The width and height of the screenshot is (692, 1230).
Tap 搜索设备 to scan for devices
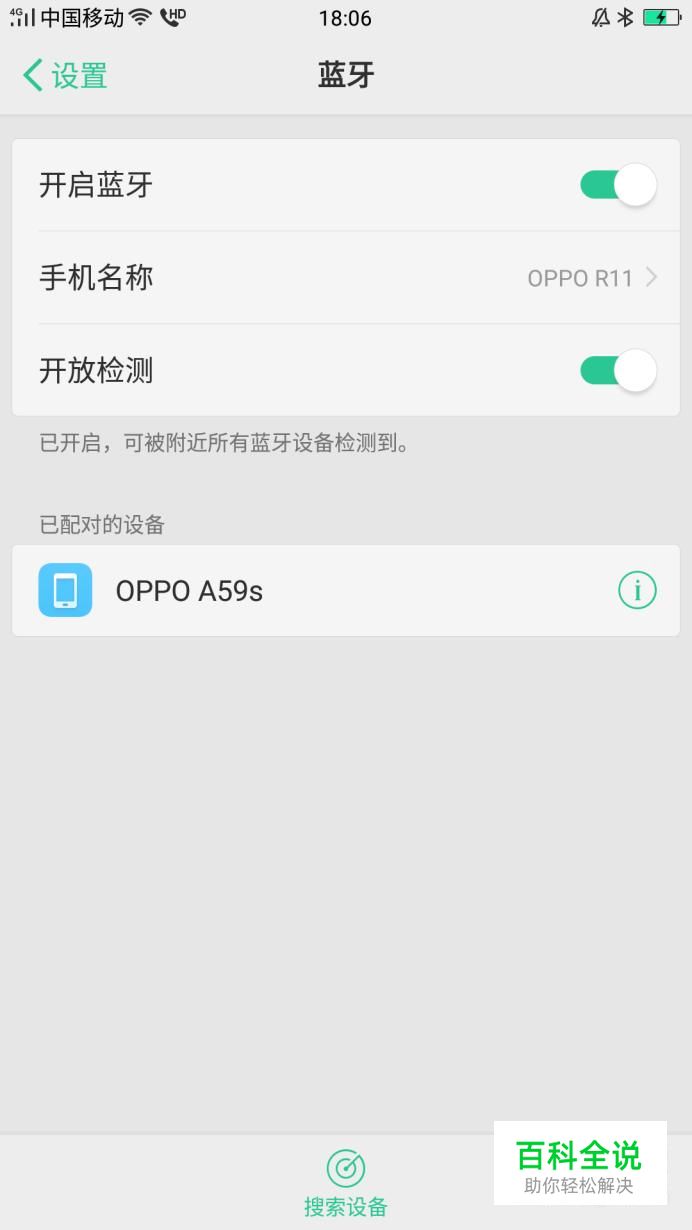point(346,1182)
